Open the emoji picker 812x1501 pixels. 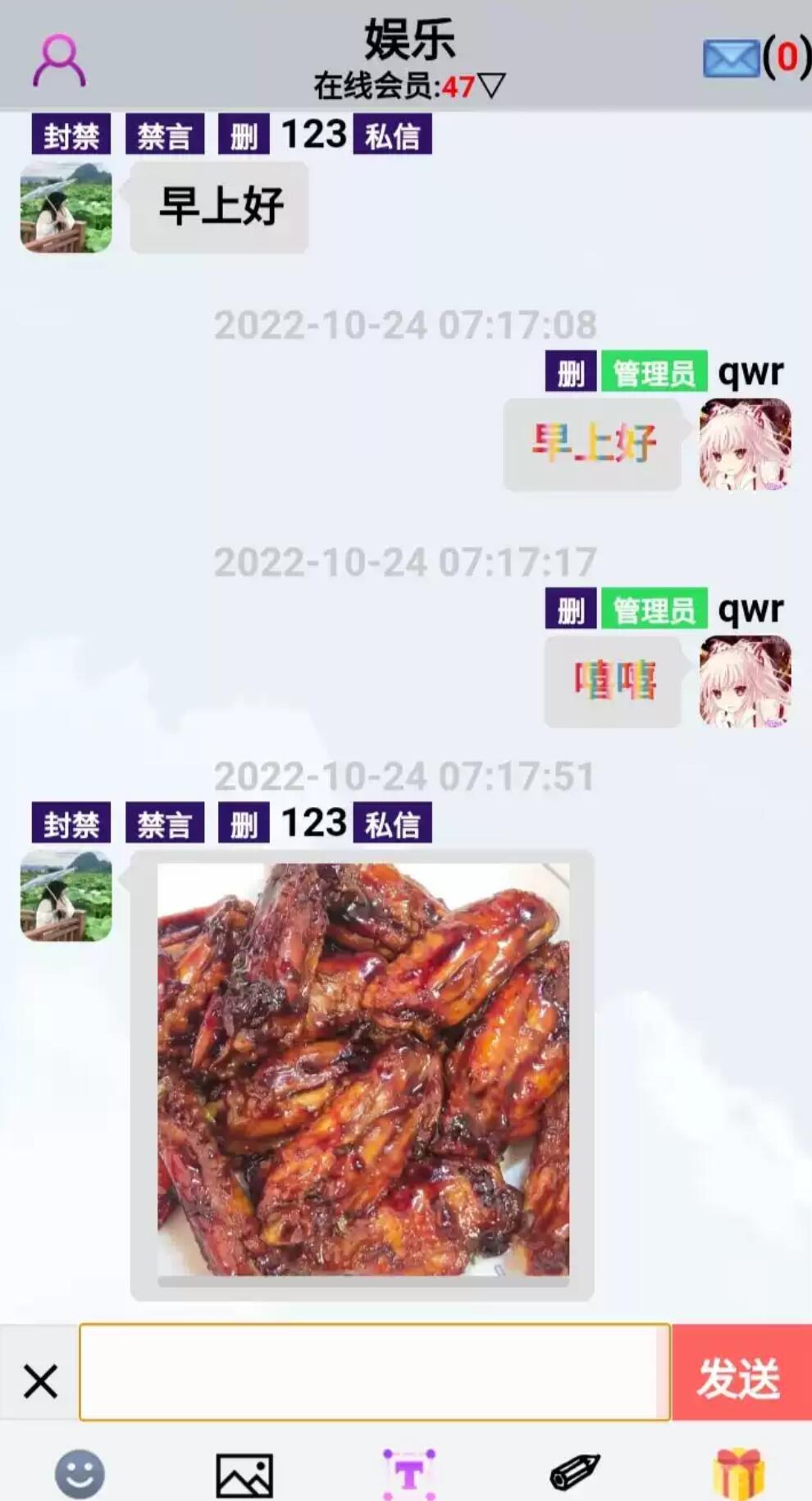point(80,1473)
